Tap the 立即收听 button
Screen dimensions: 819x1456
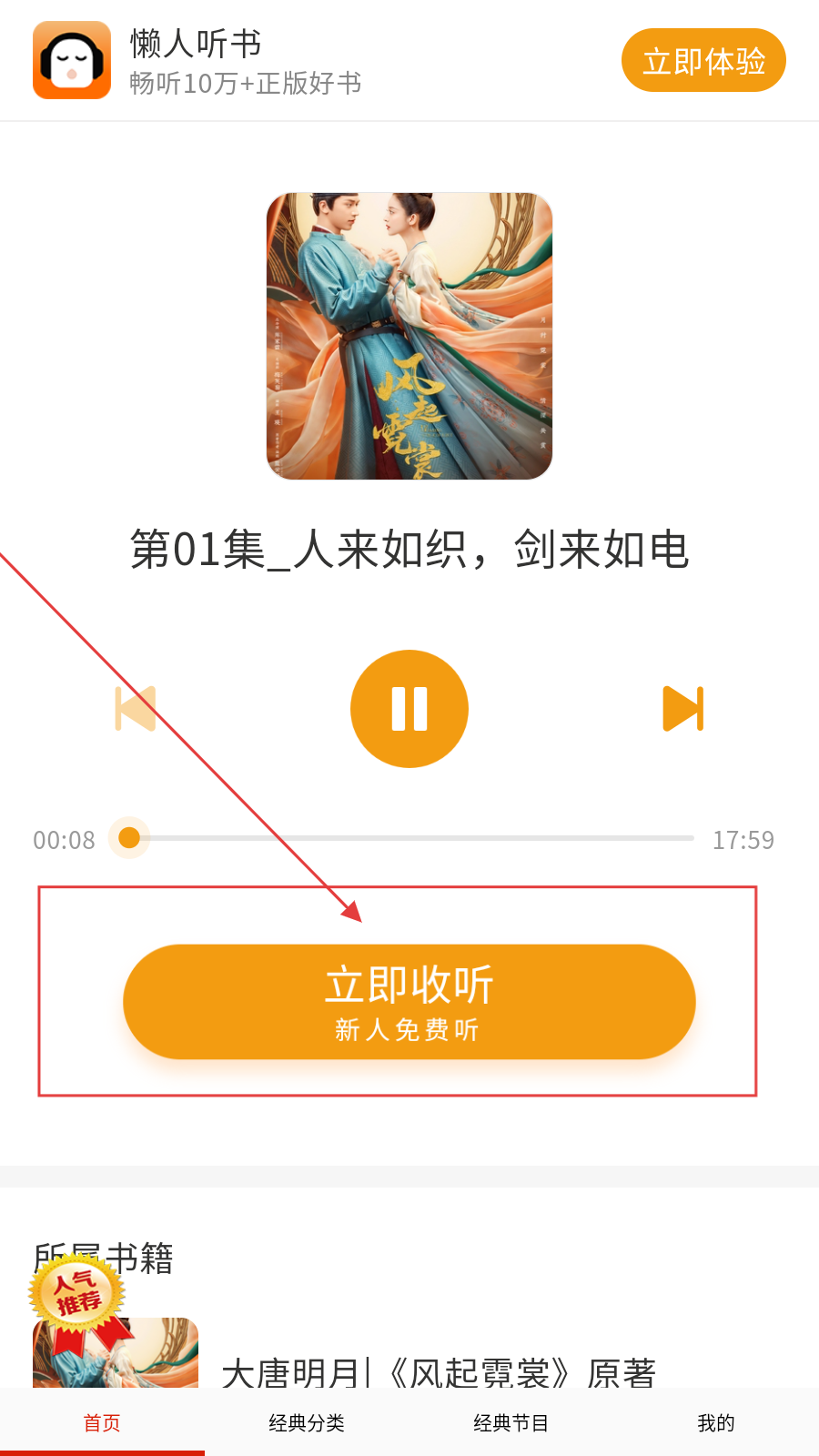tap(409, 1002)
